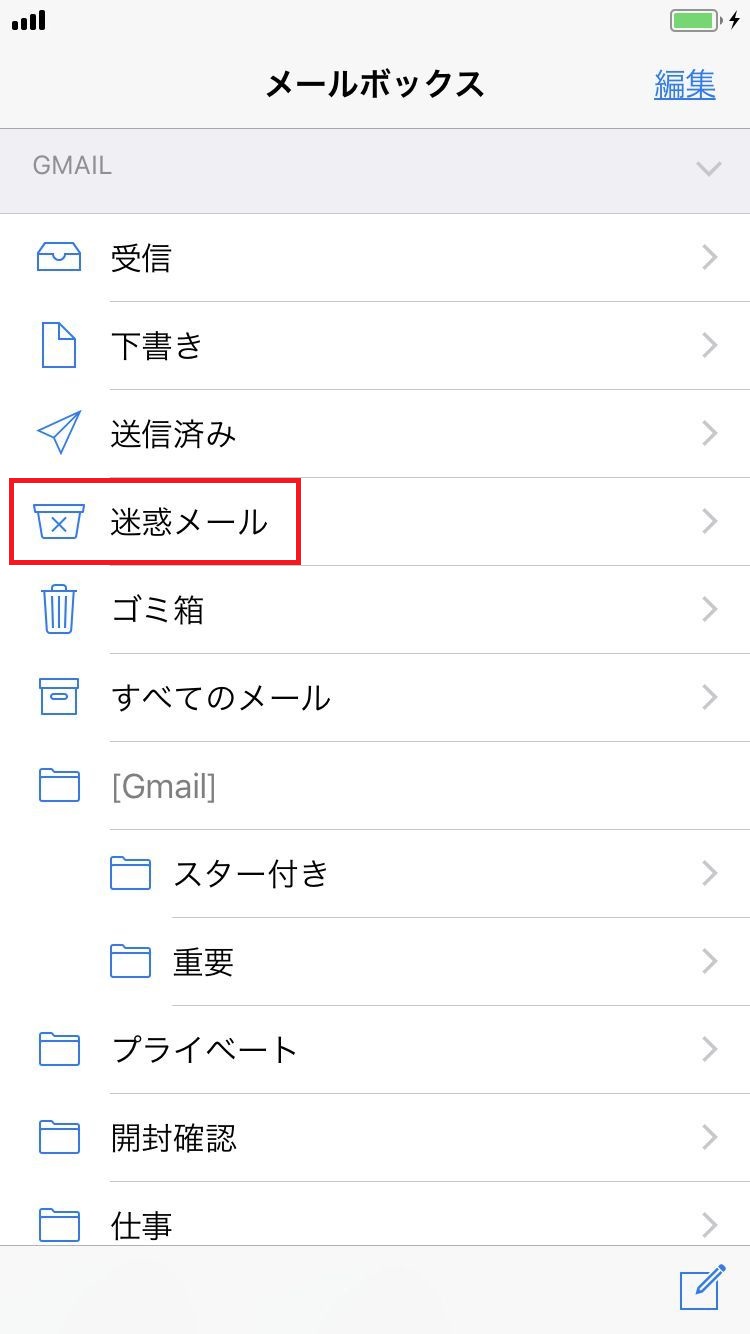The height and width of the screenshot is (1334, 750).
Task: Open すべてのメール all mail
Action: point(375,698)
